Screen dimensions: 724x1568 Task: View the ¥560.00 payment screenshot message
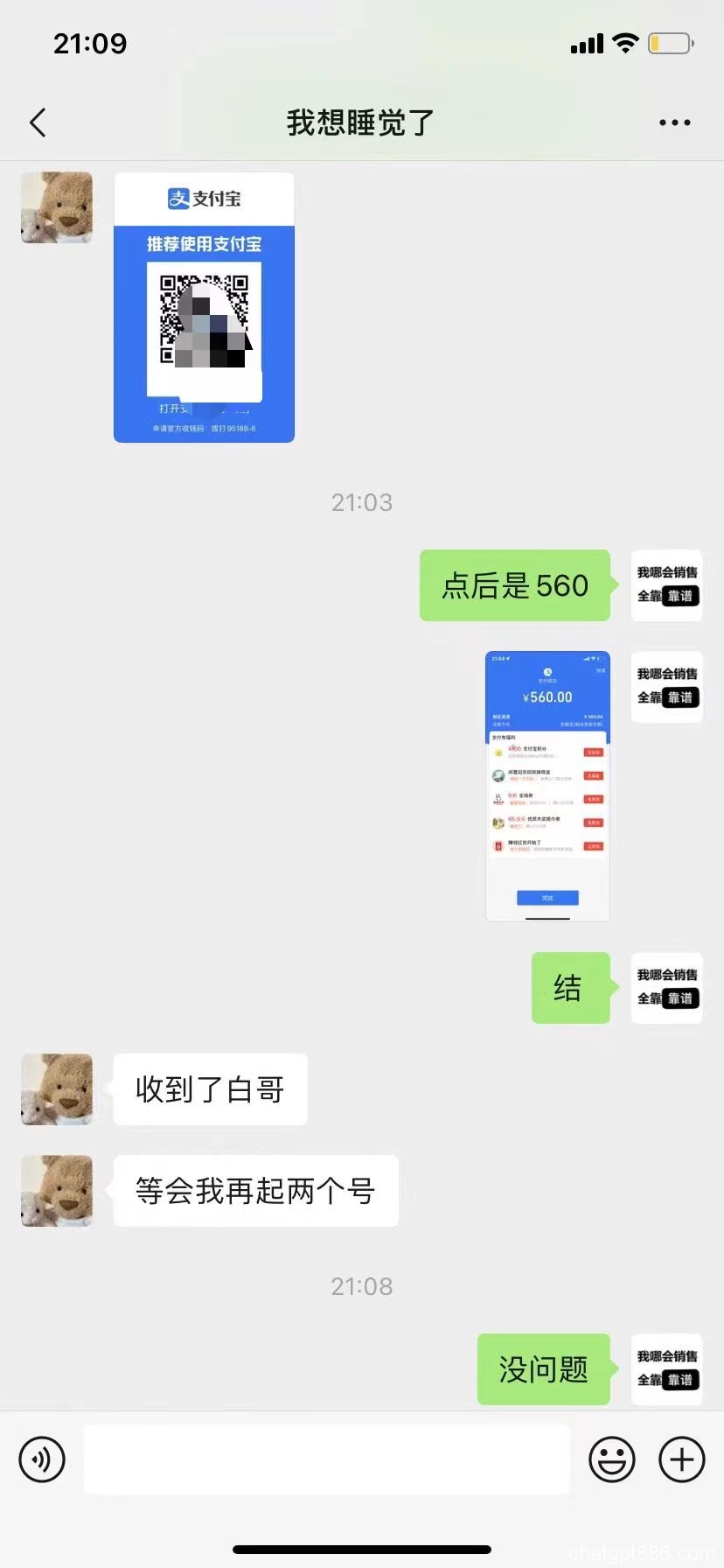(547, 786)
